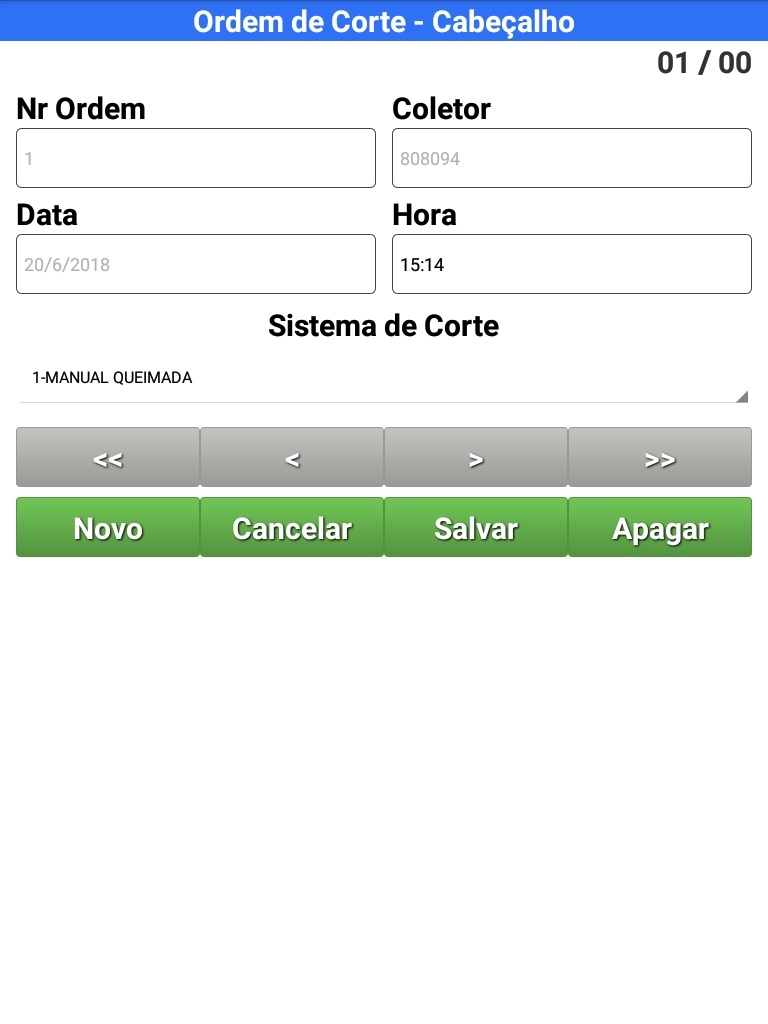
Task: Jump to the first record
Action: 108,458
